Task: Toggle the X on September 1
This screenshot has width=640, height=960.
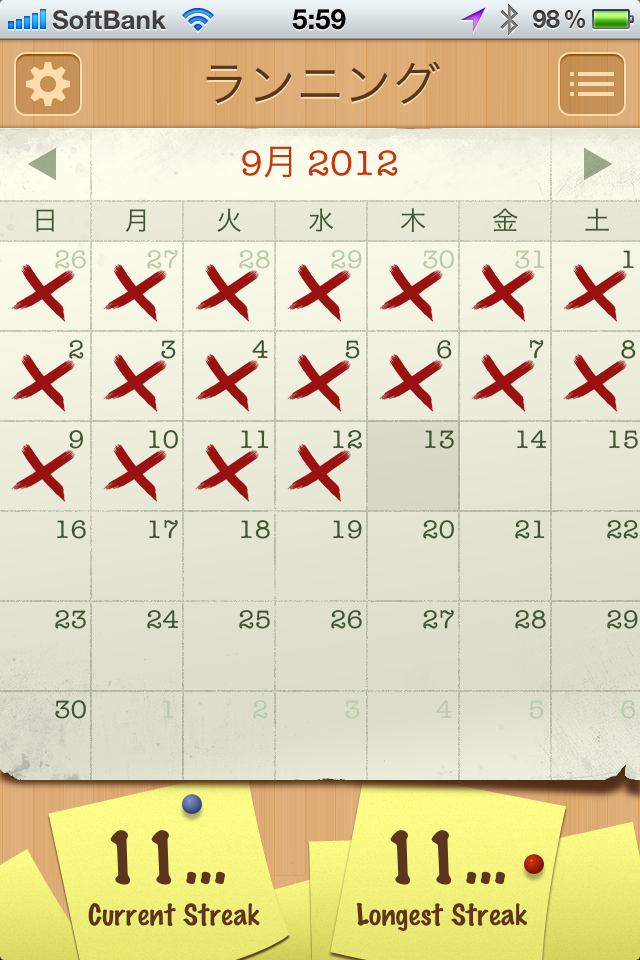Action: click(597, 286)
